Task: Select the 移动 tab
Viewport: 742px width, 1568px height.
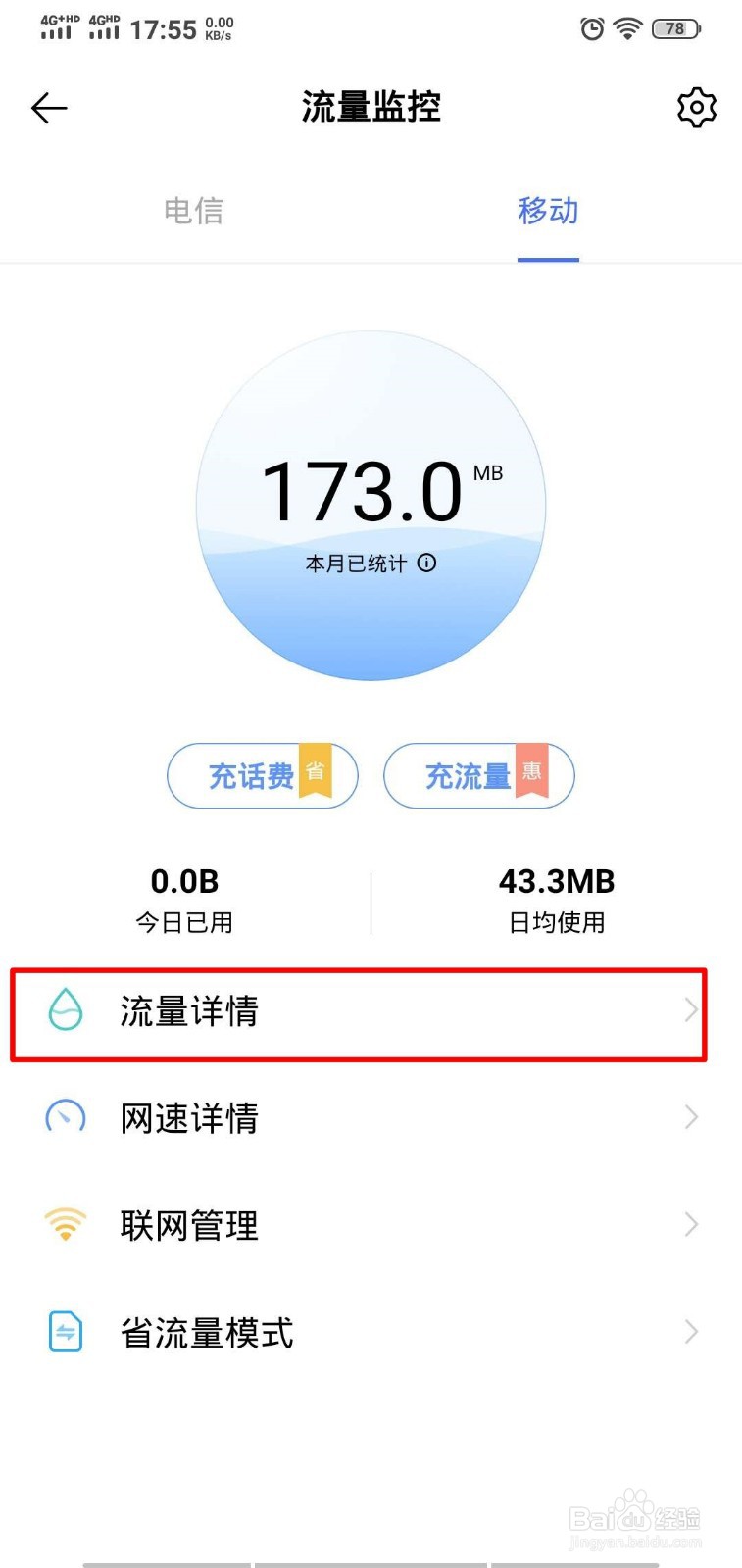Action: tap(548, 211)
